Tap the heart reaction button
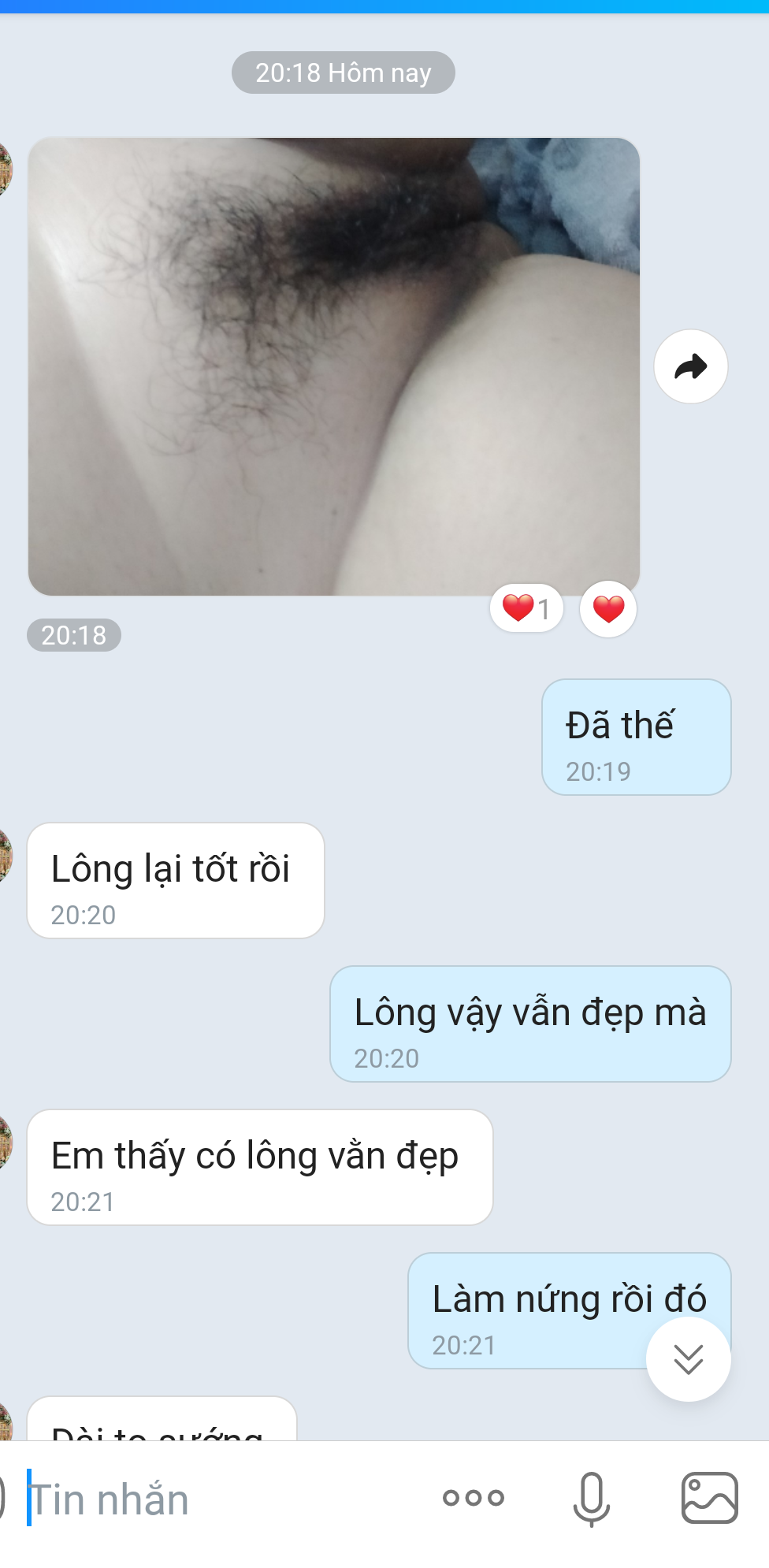This screenshot has width=769, height=1568. point(608,609)
